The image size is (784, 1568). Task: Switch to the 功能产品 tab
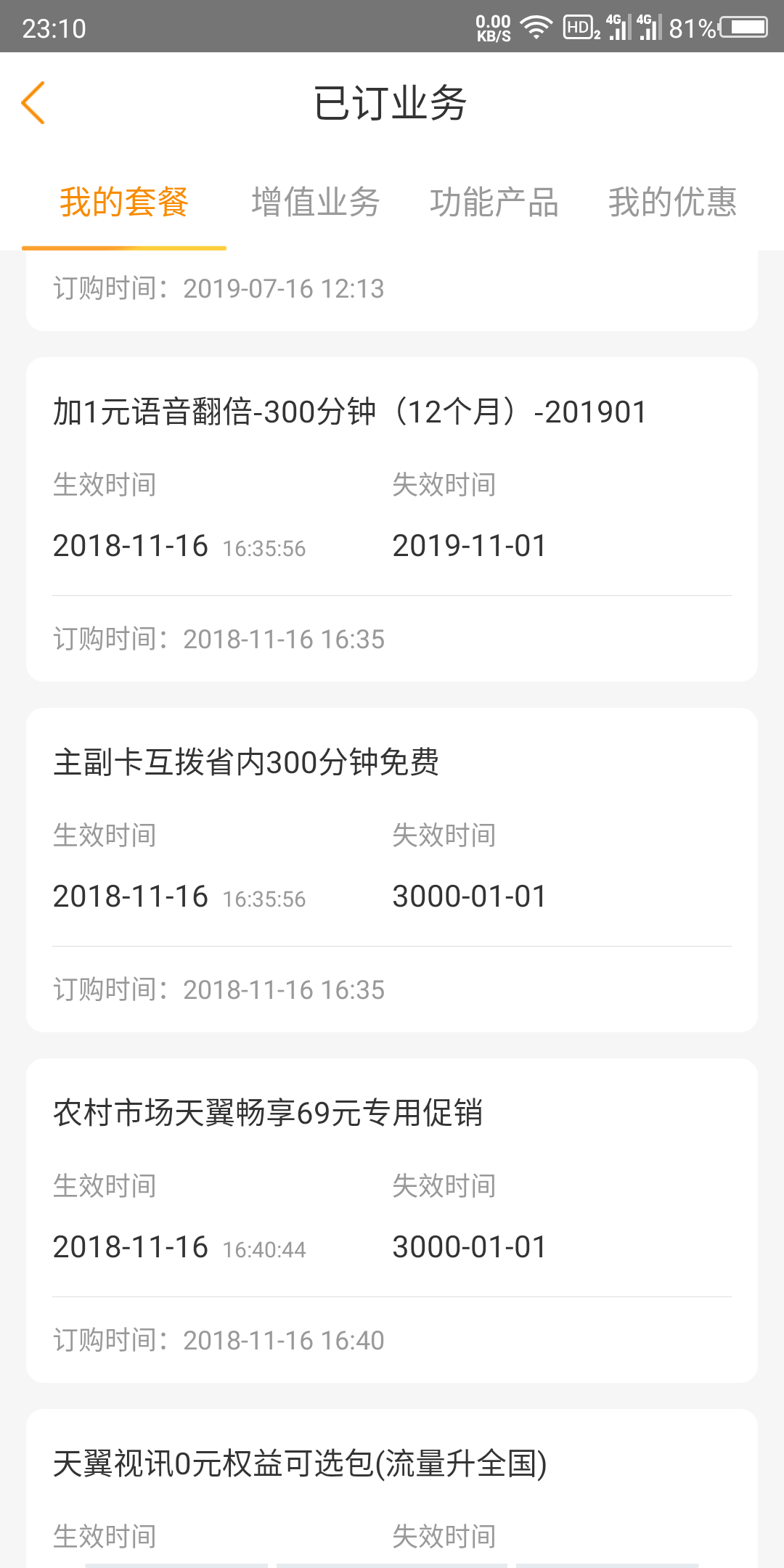coord(494,202)
